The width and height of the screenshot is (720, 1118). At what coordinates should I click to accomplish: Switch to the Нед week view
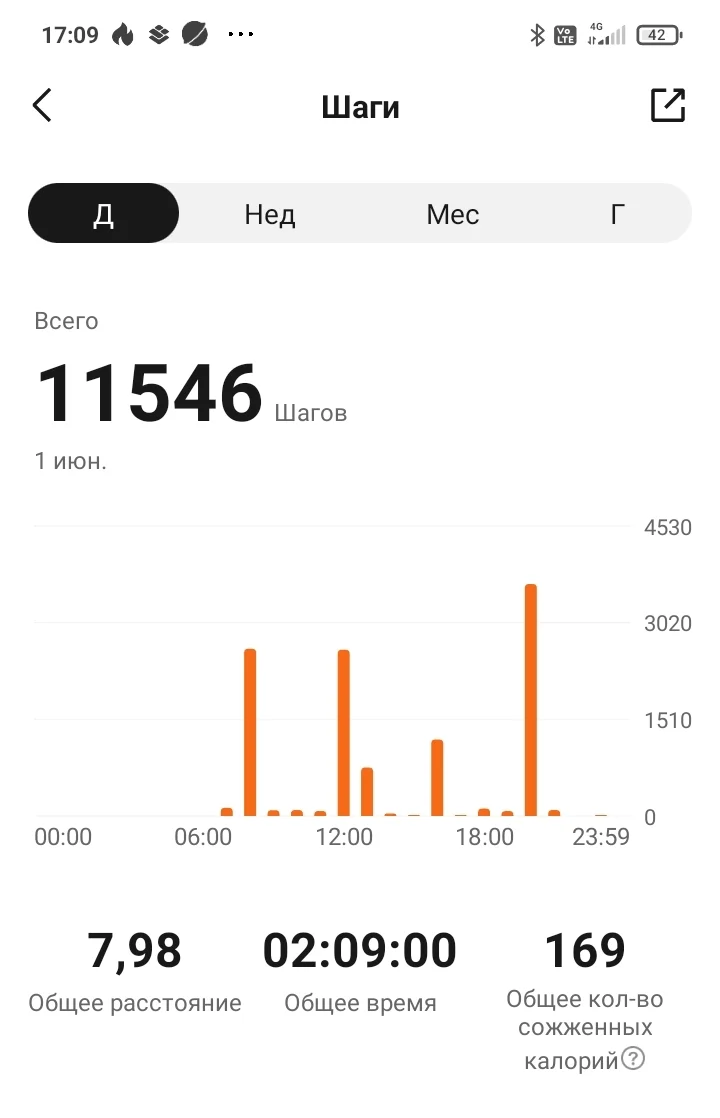point(270,214)
